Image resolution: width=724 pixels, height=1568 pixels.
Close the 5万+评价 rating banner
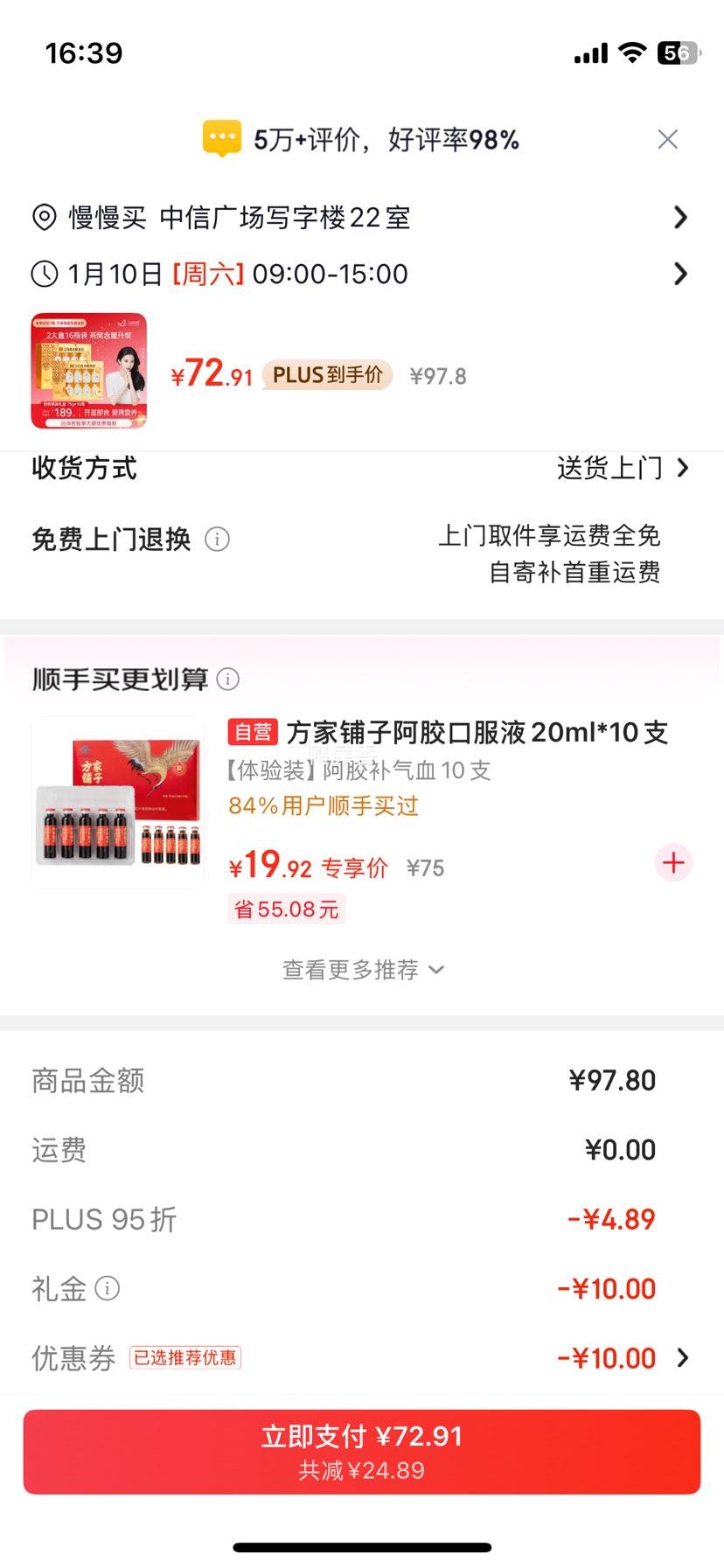pos(667,138)
